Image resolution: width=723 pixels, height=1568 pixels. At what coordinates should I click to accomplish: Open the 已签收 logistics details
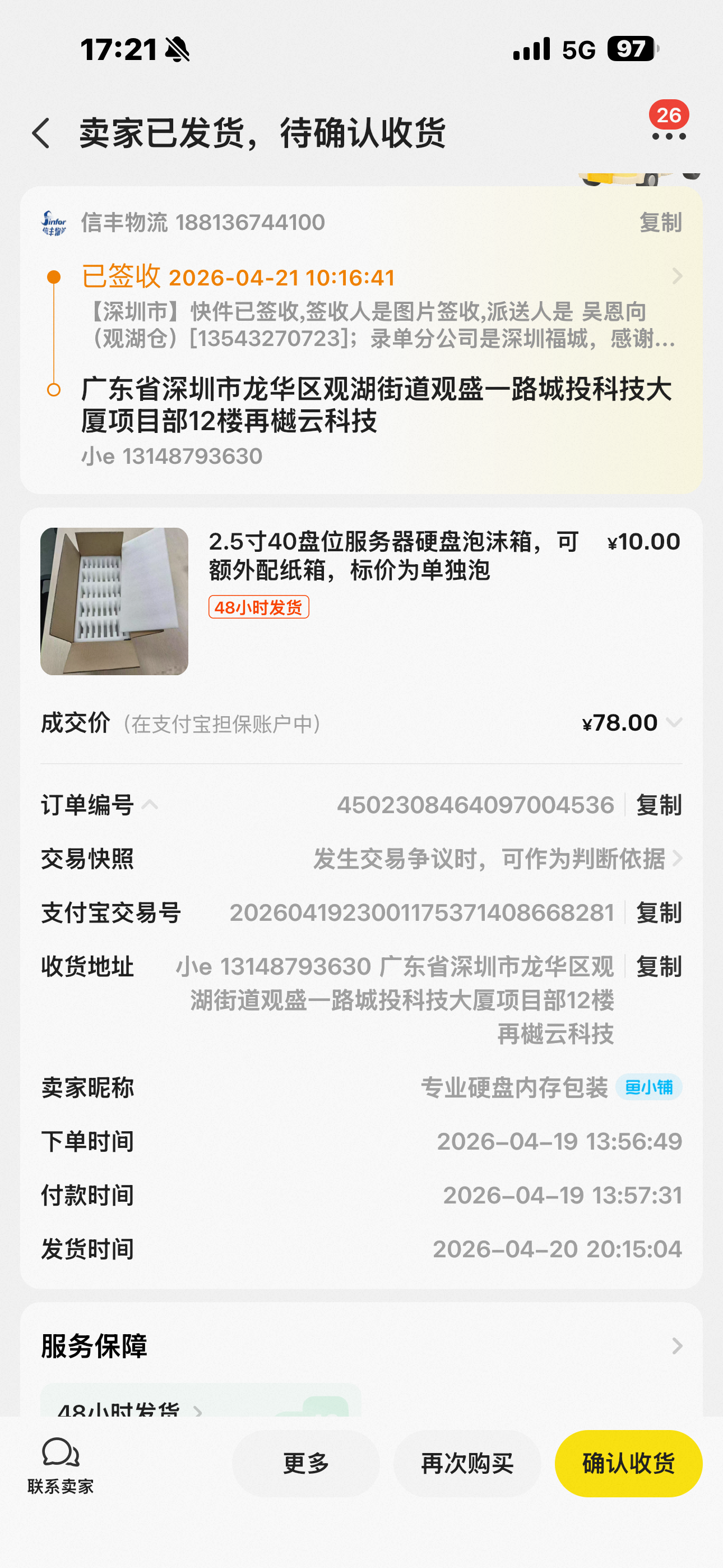(676, 277)
